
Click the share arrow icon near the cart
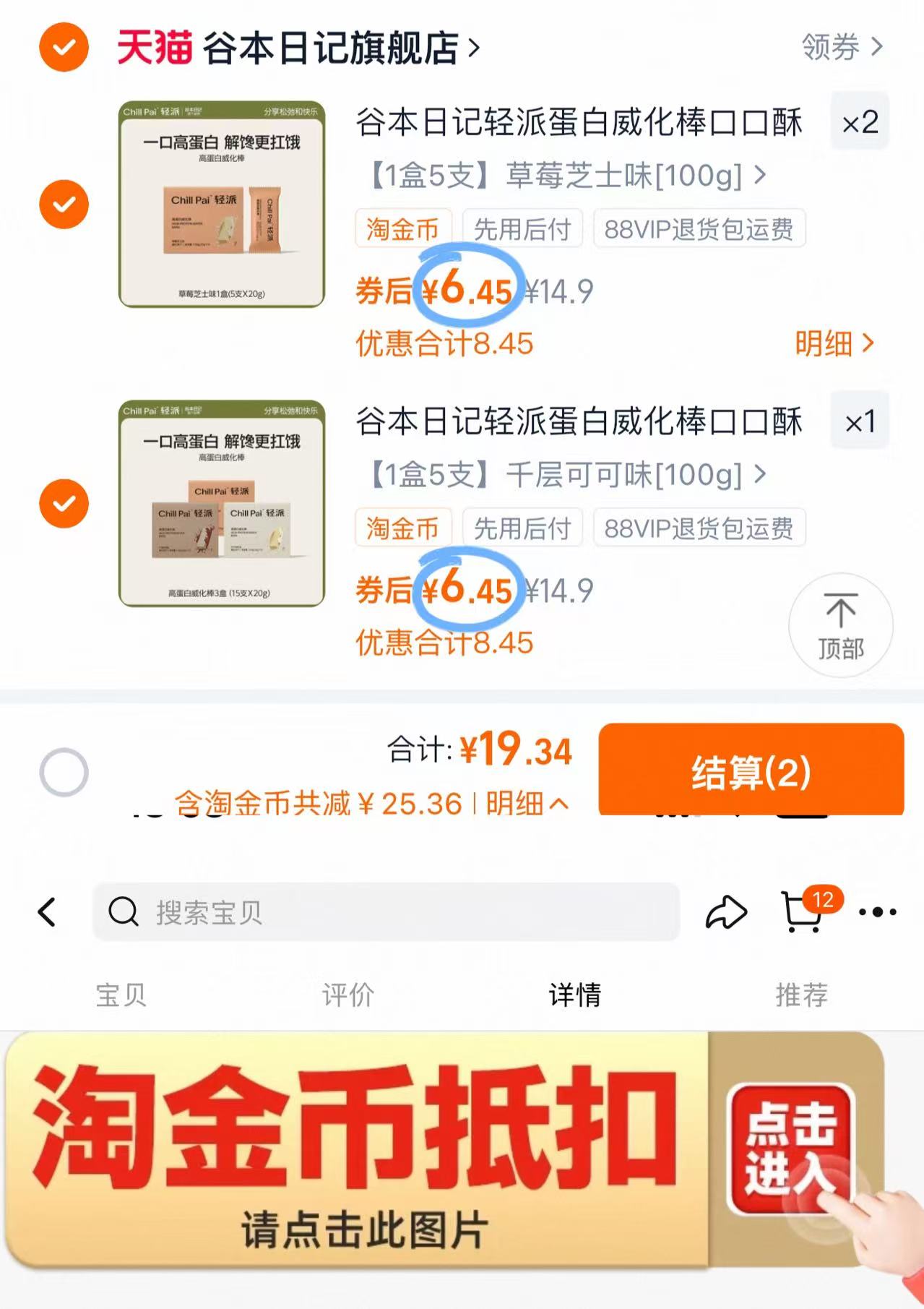point(728,912)
